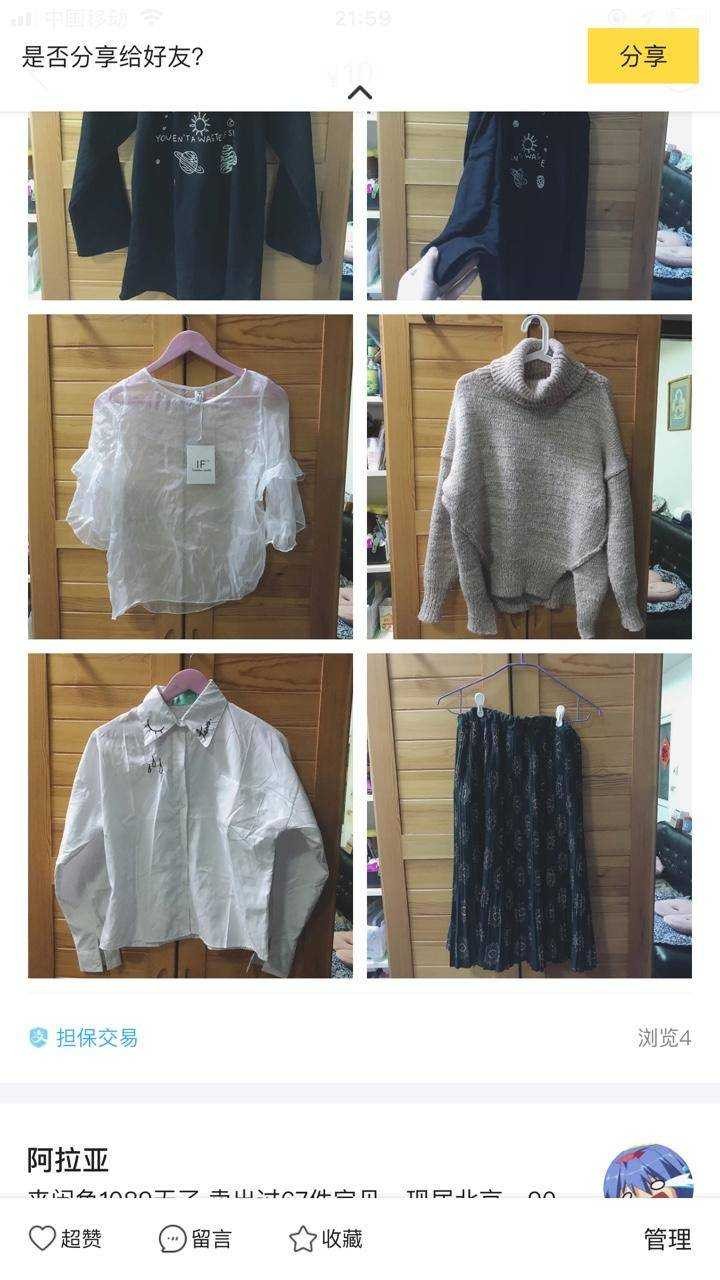This screenshot has height=1280, width=720.
Task: Add this listing to 收藏 favorites
Action: click(325, 1239)
